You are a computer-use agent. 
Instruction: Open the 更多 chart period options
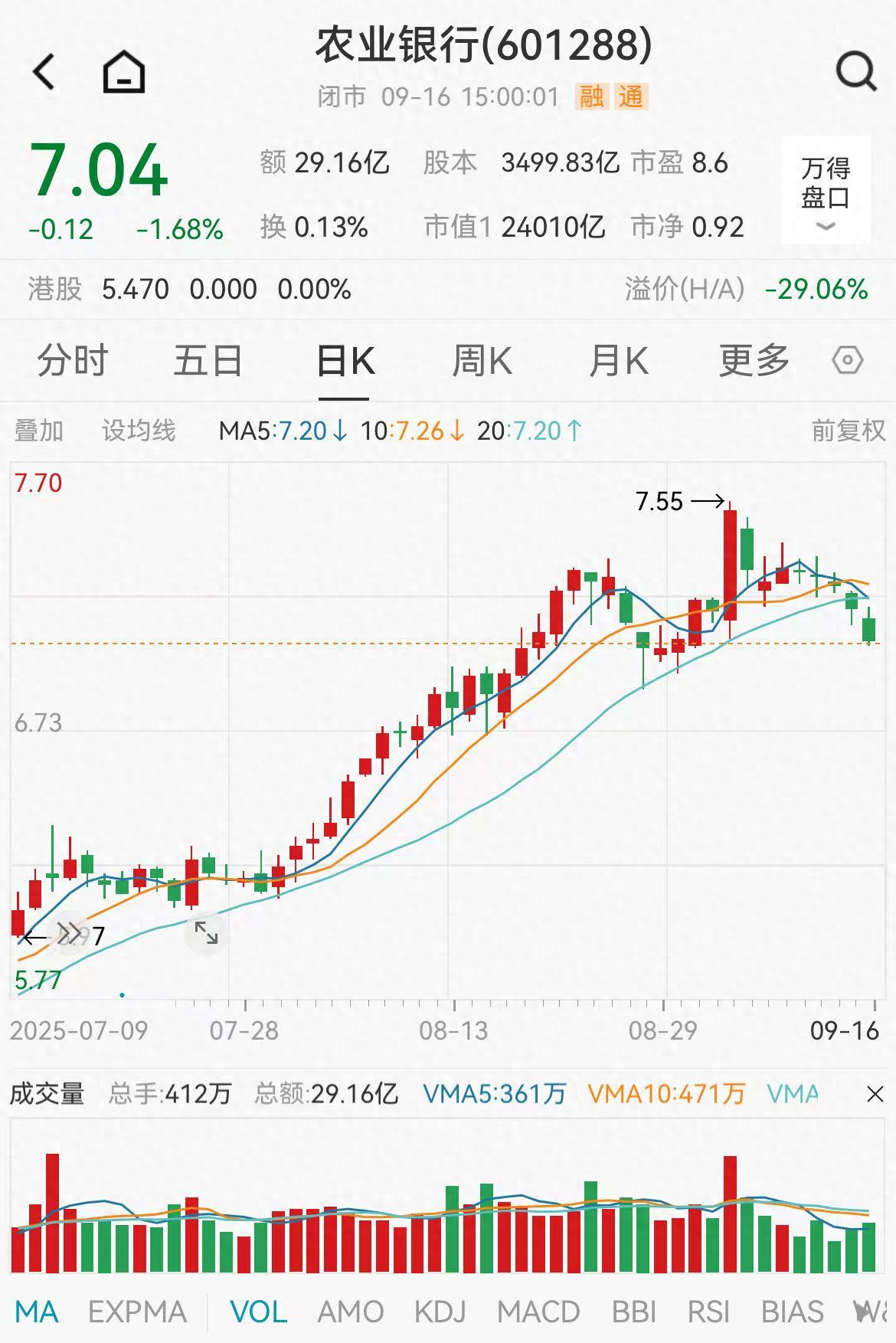click(x=754, y=360)
